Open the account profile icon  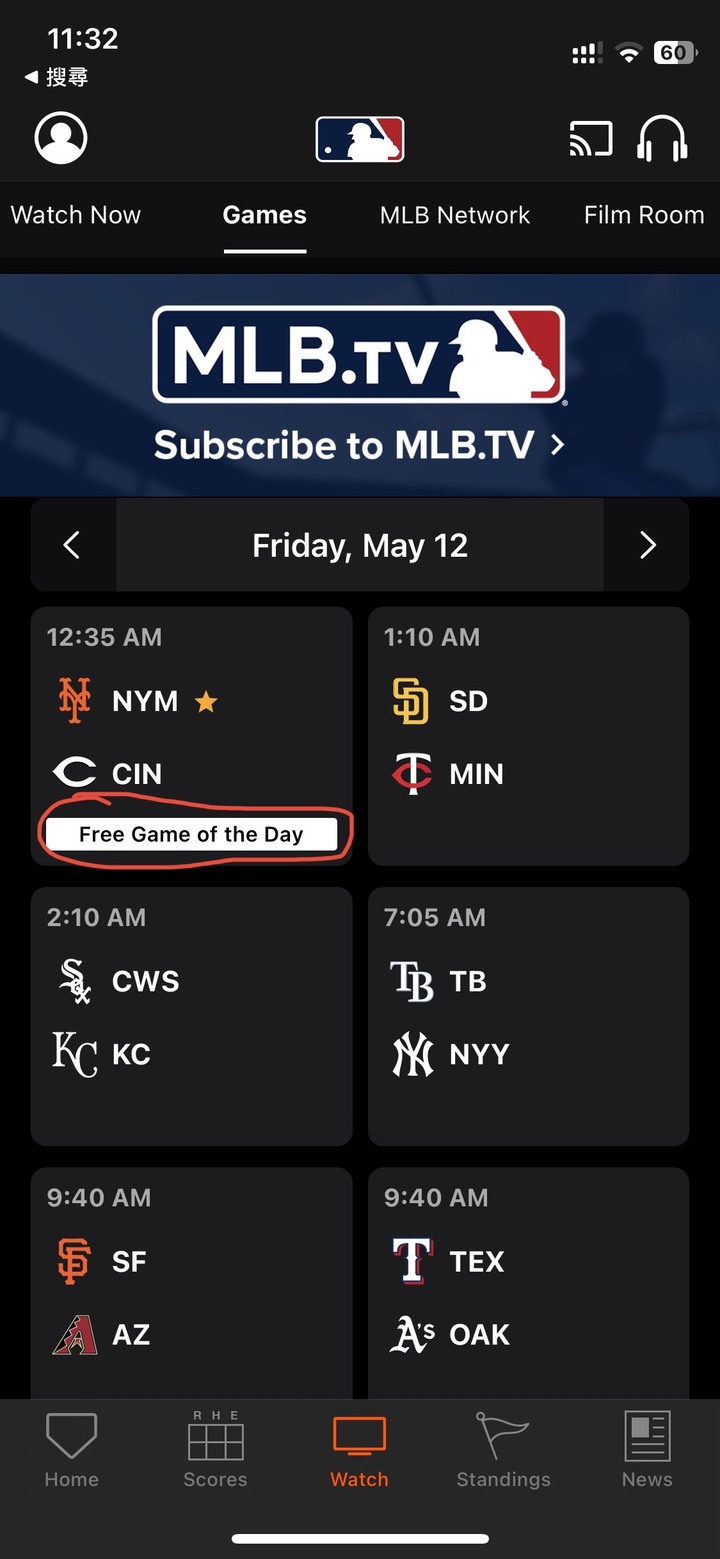(x=61, y=137)
